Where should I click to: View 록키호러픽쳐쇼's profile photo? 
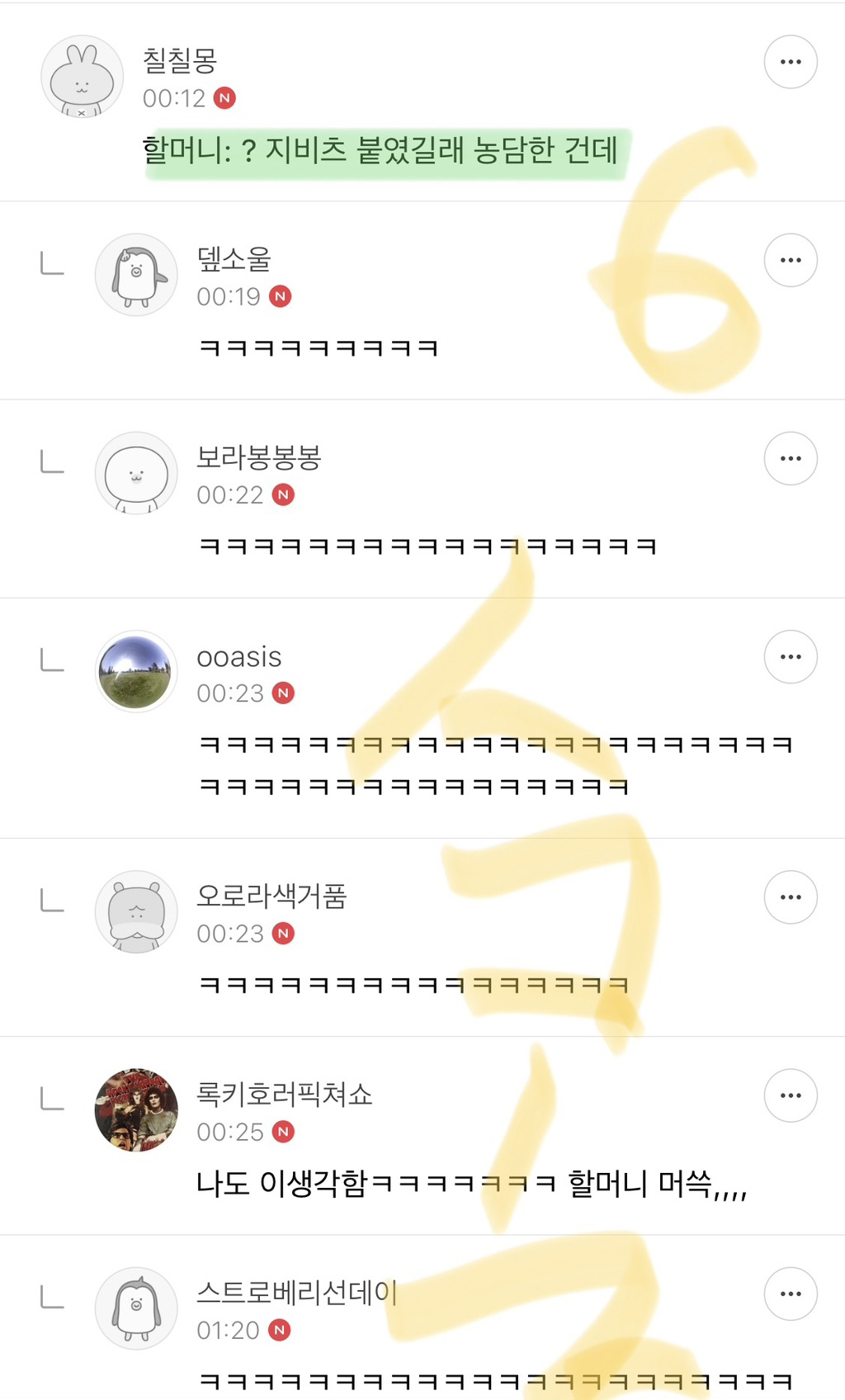pyautogui.click(x=136, y=1110)
